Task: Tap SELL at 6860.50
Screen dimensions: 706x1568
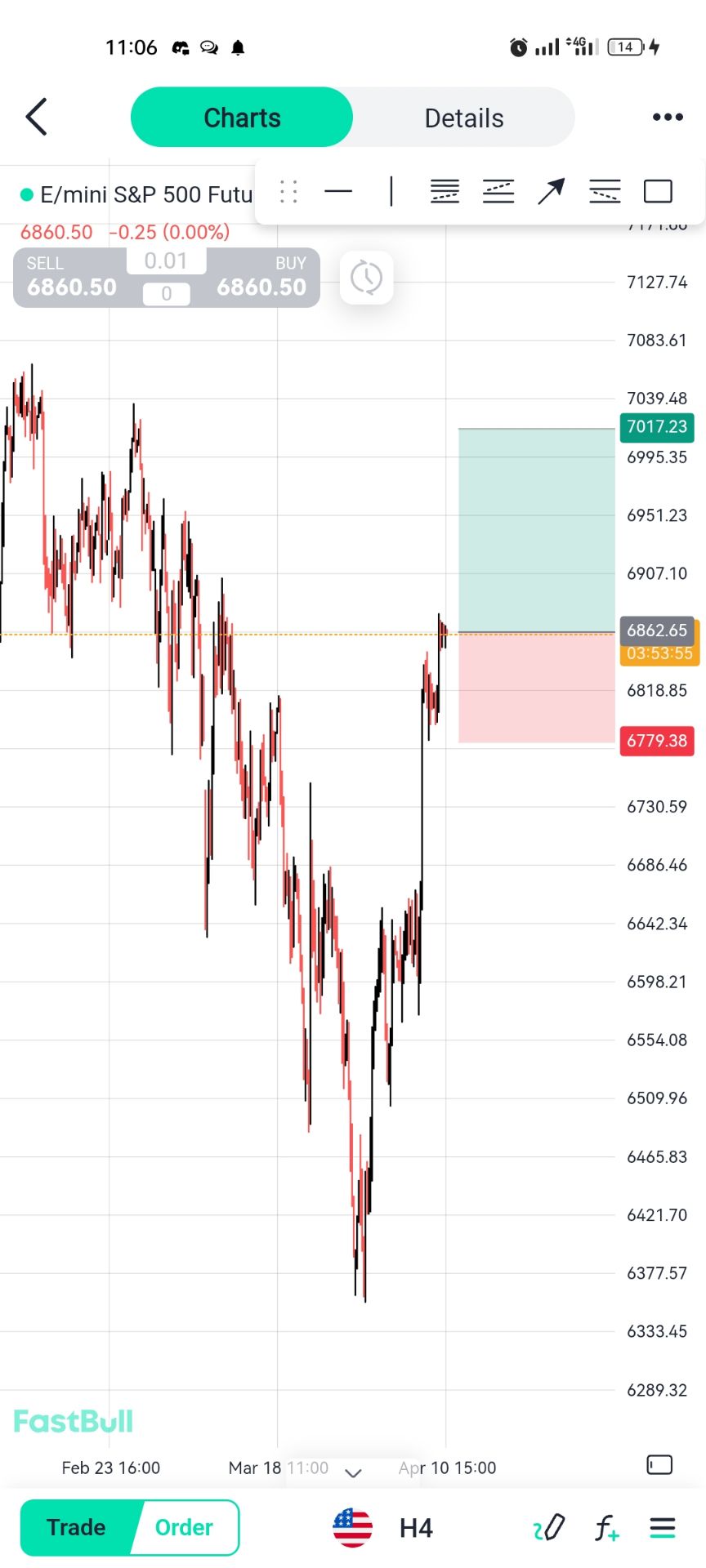Action: pos(71,278)
